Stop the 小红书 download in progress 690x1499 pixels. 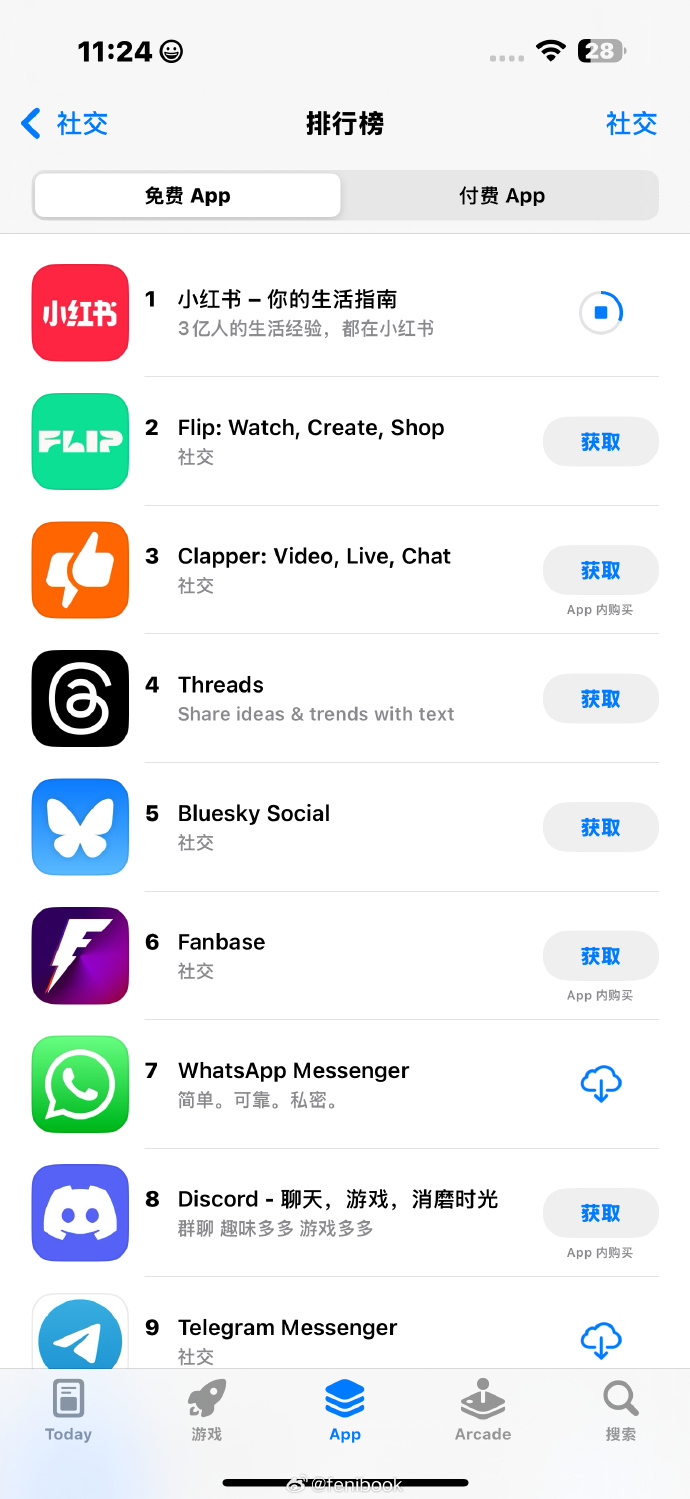pos(600,313)
